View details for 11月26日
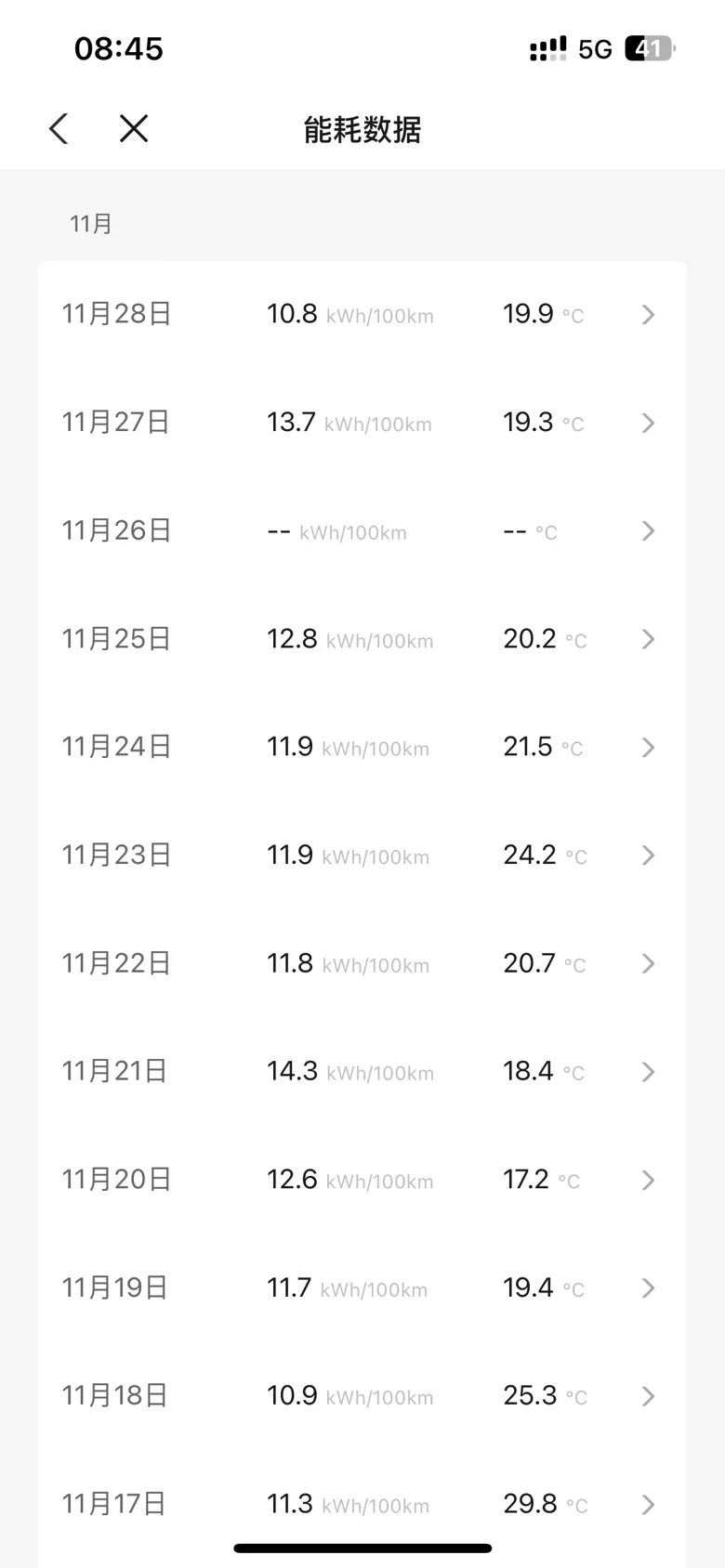Image resolution: width=725 pixels, height=1568 pixels. [362, 531]
